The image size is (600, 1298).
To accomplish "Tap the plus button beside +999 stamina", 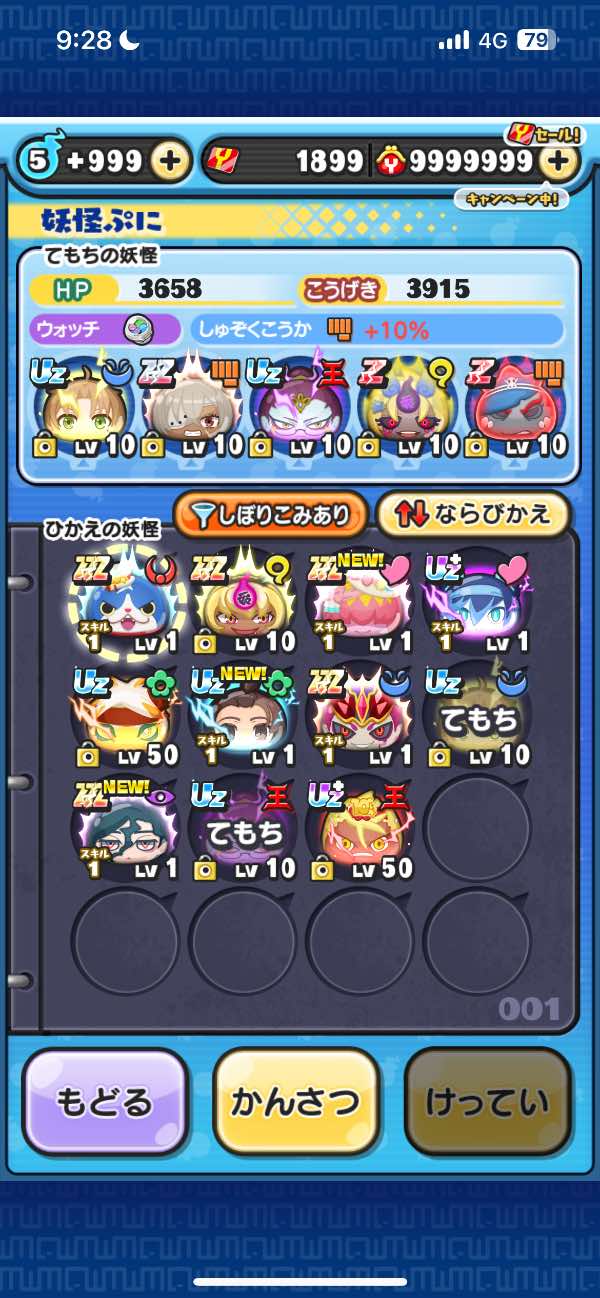I will (171, 160).
